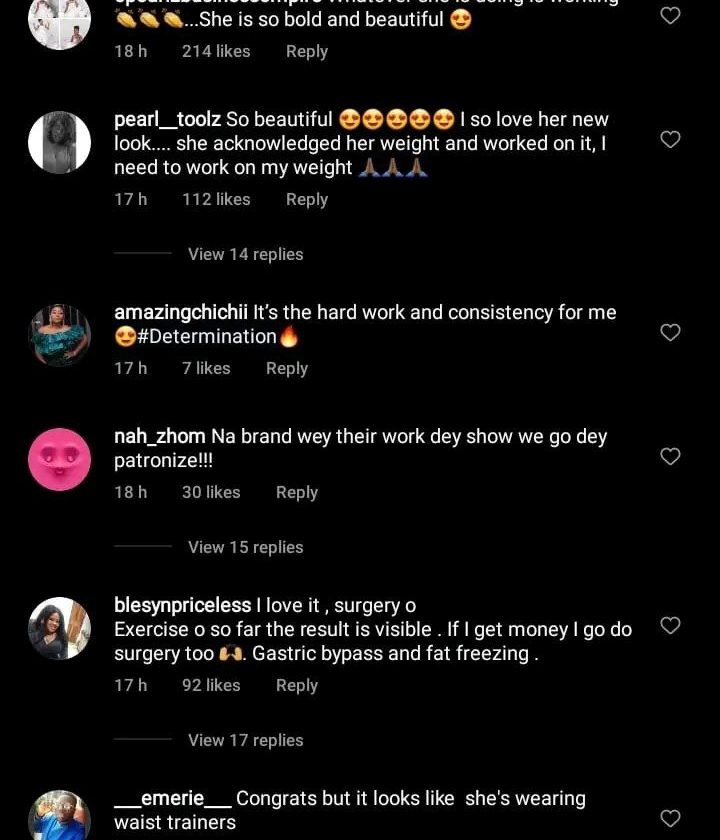Reply to nah_zhom's comment
The height and width of the screenshot is (840, 720).
[x=296, y=492]
